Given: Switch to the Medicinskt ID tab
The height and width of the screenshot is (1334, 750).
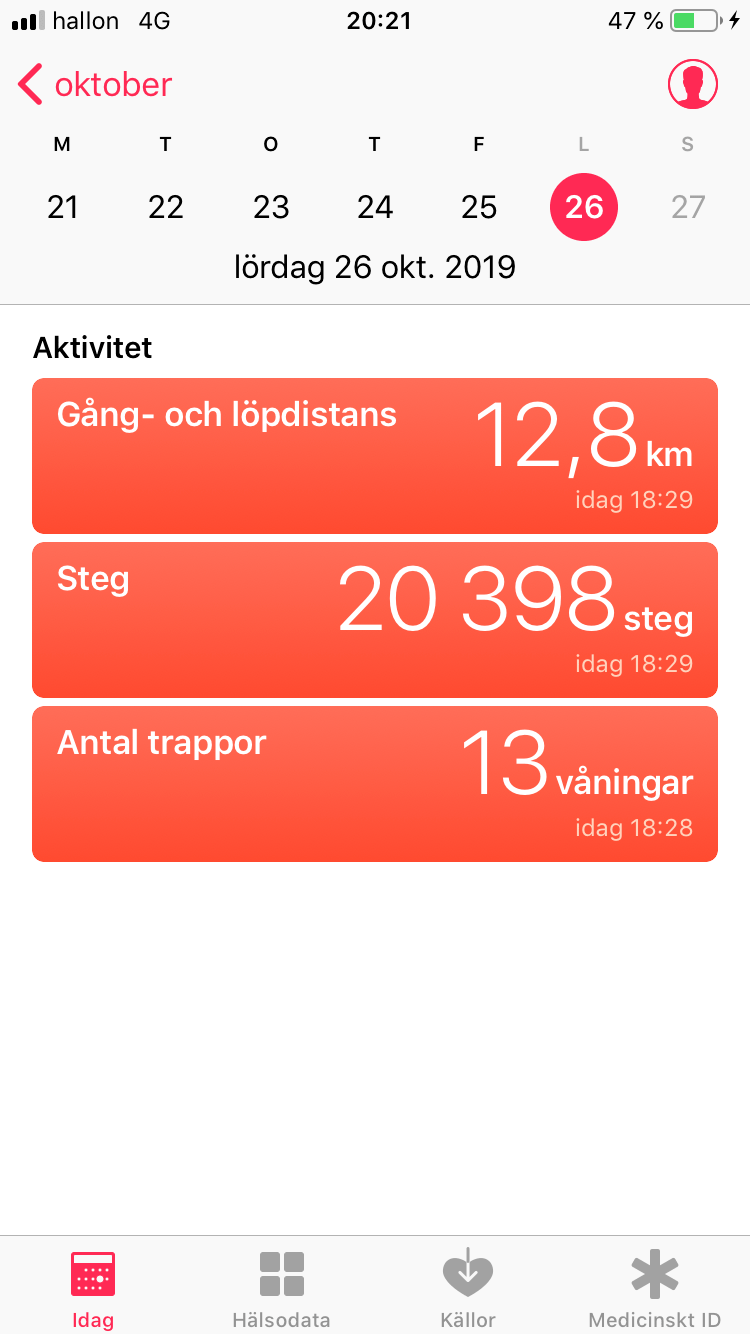Looking at the screenshot, I should [655, 1288].
